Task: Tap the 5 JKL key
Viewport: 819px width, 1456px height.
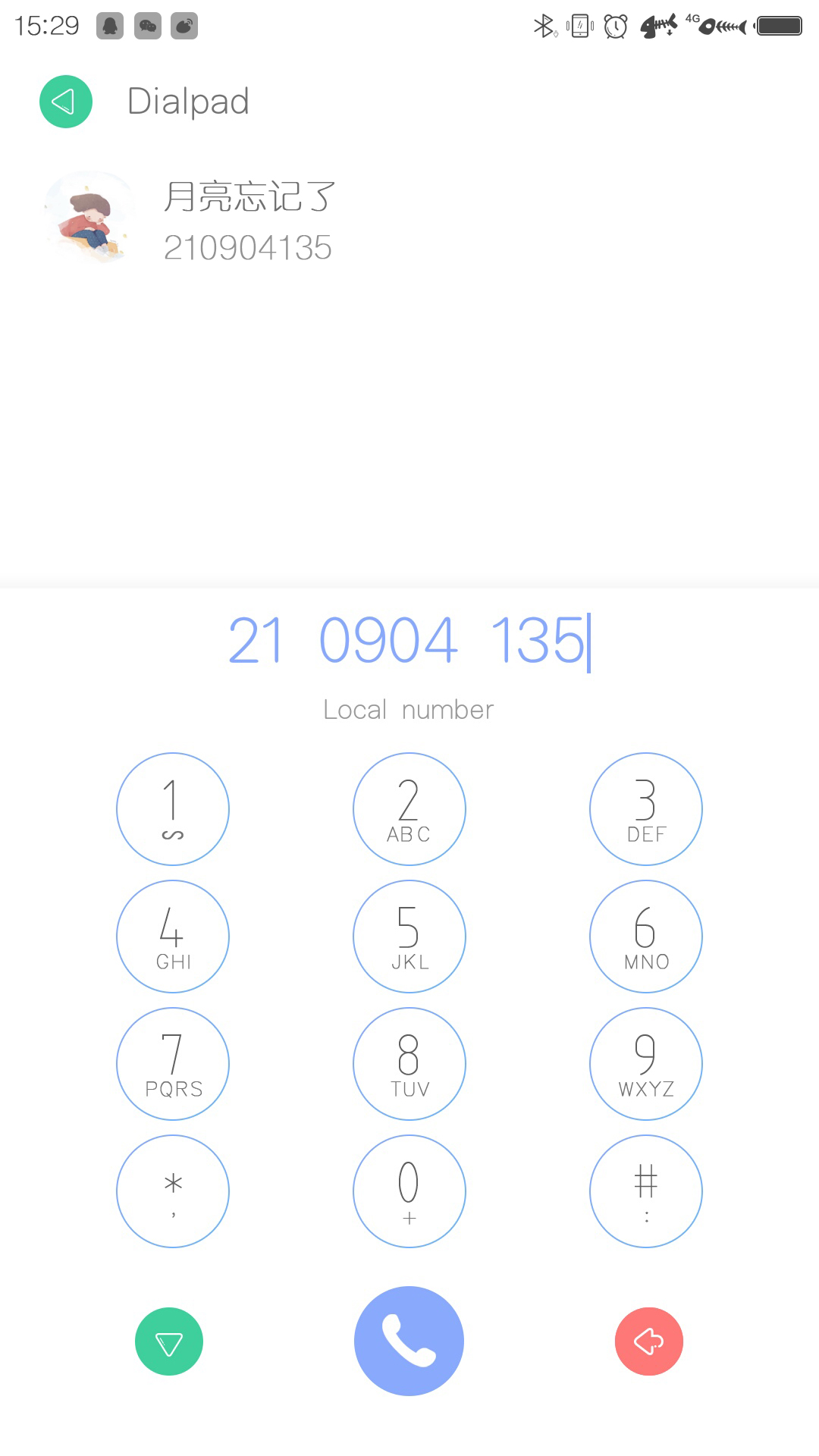Action: pyautogui.click(x=409, y=937)
